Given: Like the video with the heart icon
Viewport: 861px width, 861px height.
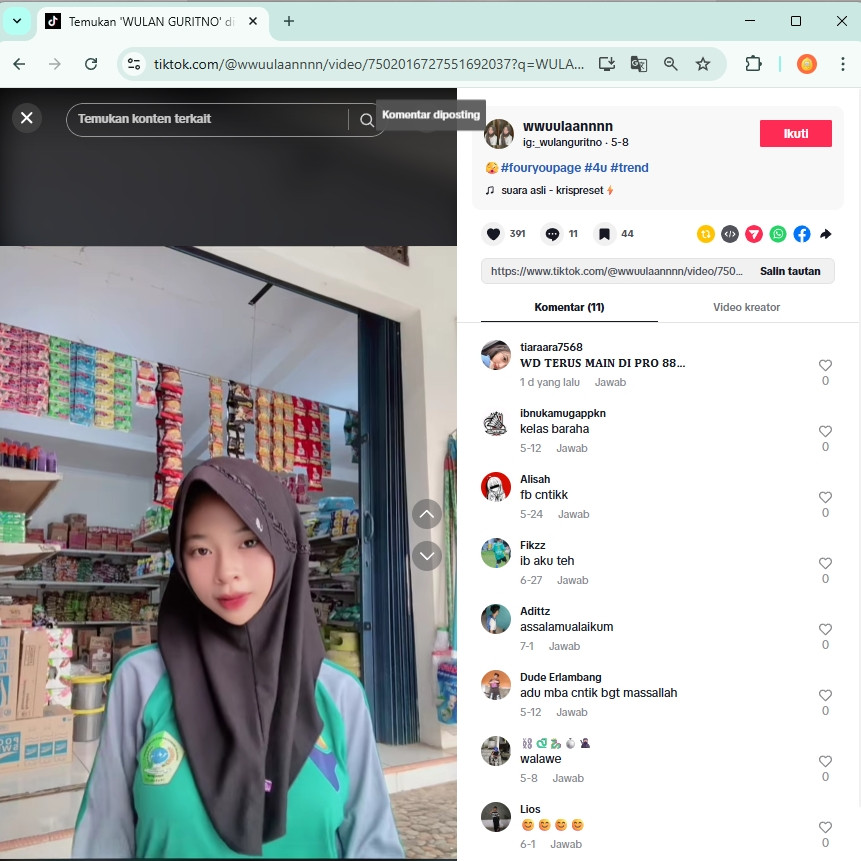Looking at the screenshot, I should 493,234.
